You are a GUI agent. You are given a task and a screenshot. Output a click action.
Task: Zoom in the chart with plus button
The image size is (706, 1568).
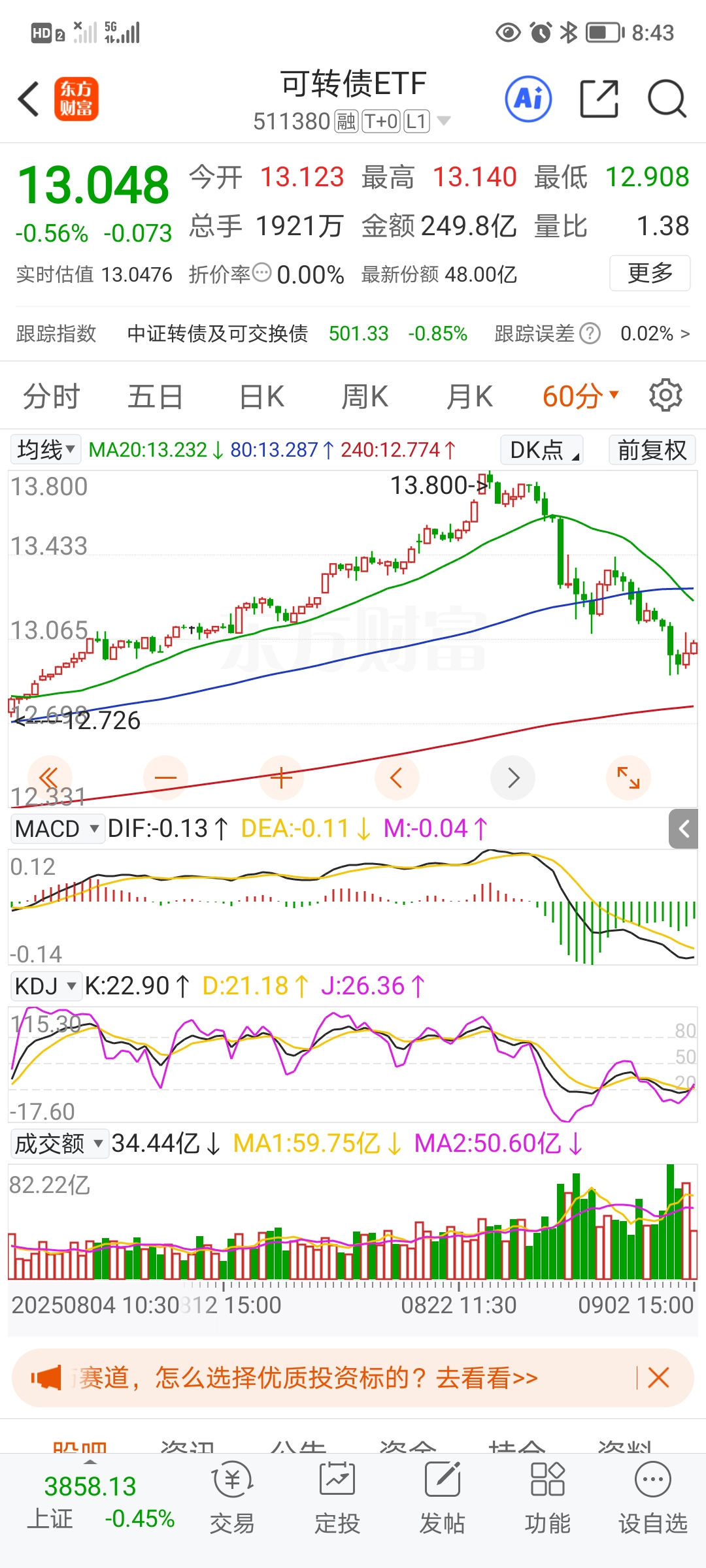(x=281, y=778)
